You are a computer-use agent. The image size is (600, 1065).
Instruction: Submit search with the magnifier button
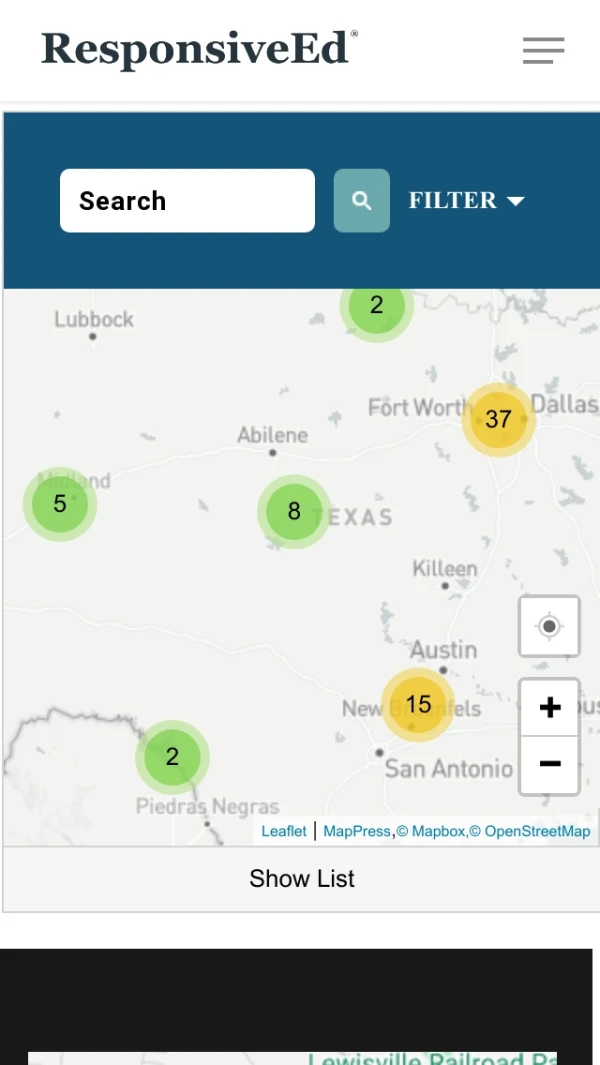361,201
